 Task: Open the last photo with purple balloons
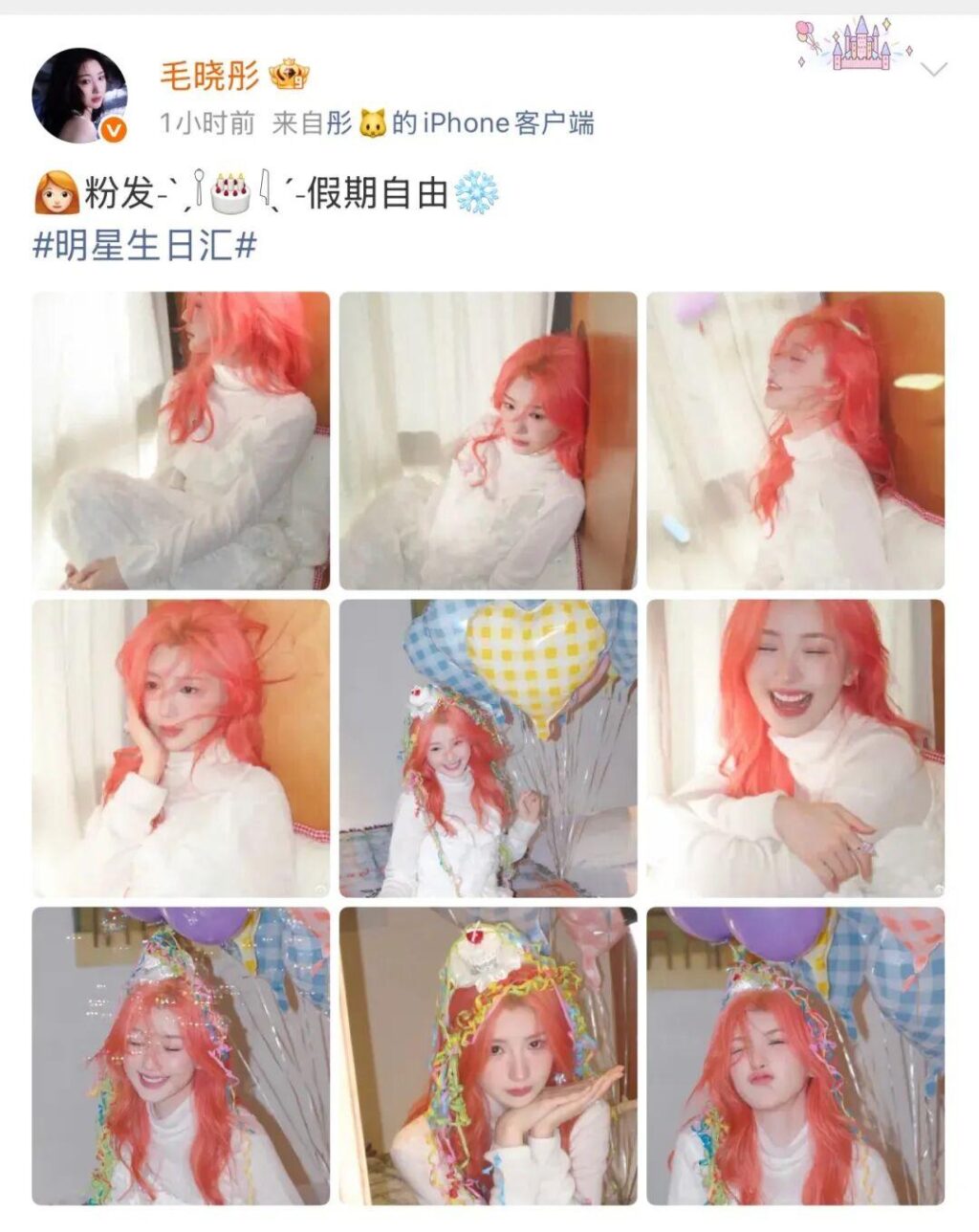(795, 1056)
